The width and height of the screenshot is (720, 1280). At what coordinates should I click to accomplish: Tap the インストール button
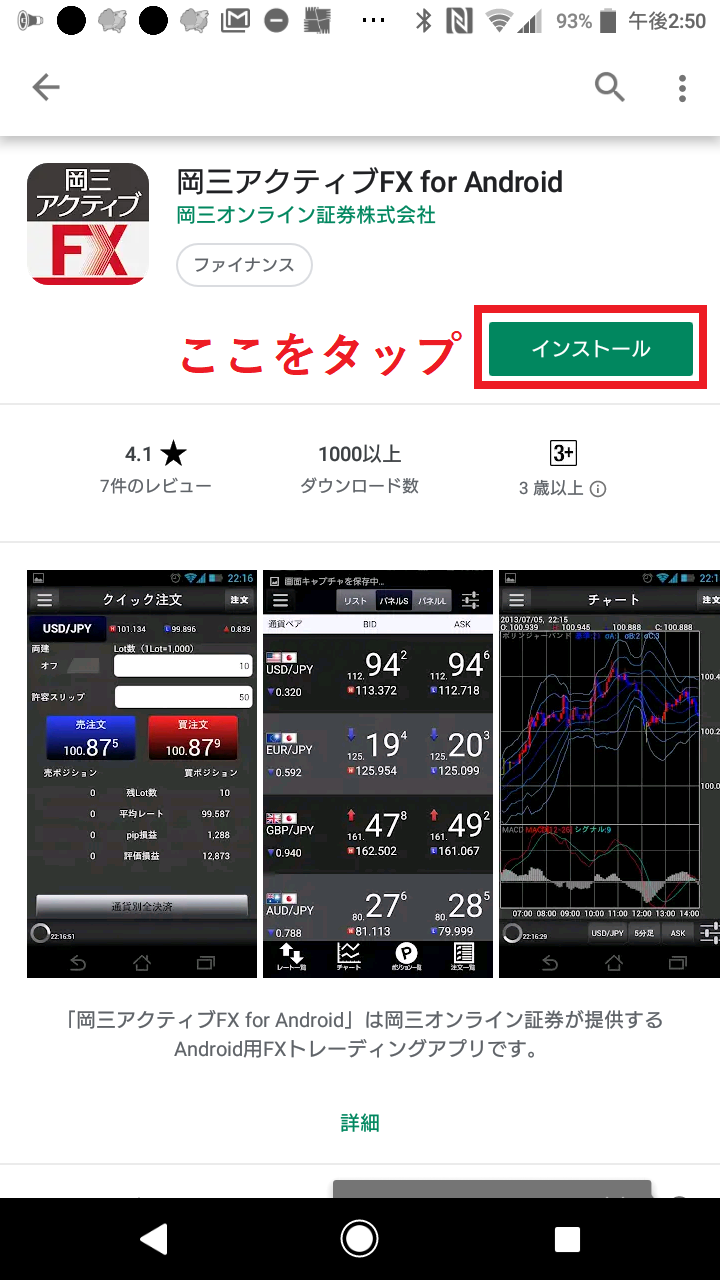pos(591,349)
